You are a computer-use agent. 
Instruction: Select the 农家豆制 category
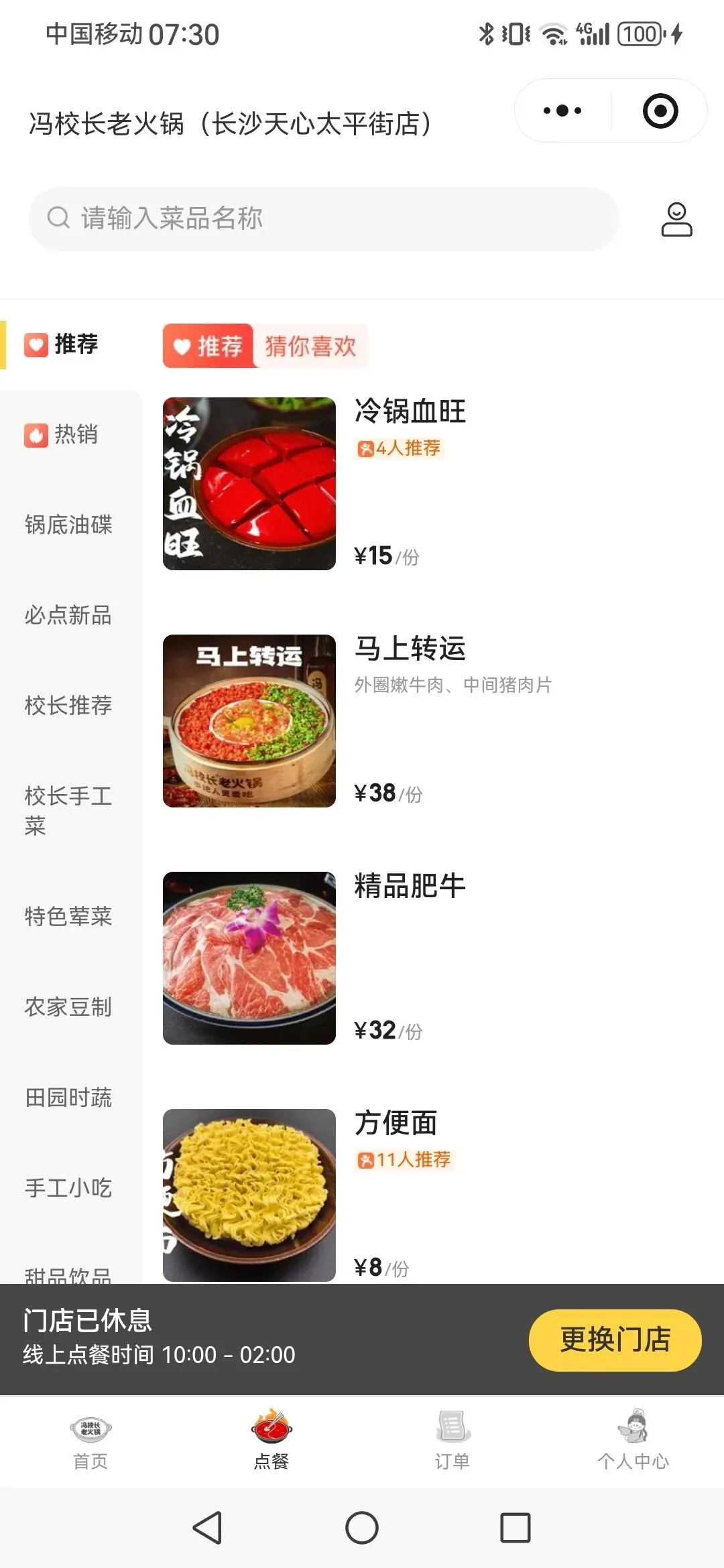tap(68, 1006)
